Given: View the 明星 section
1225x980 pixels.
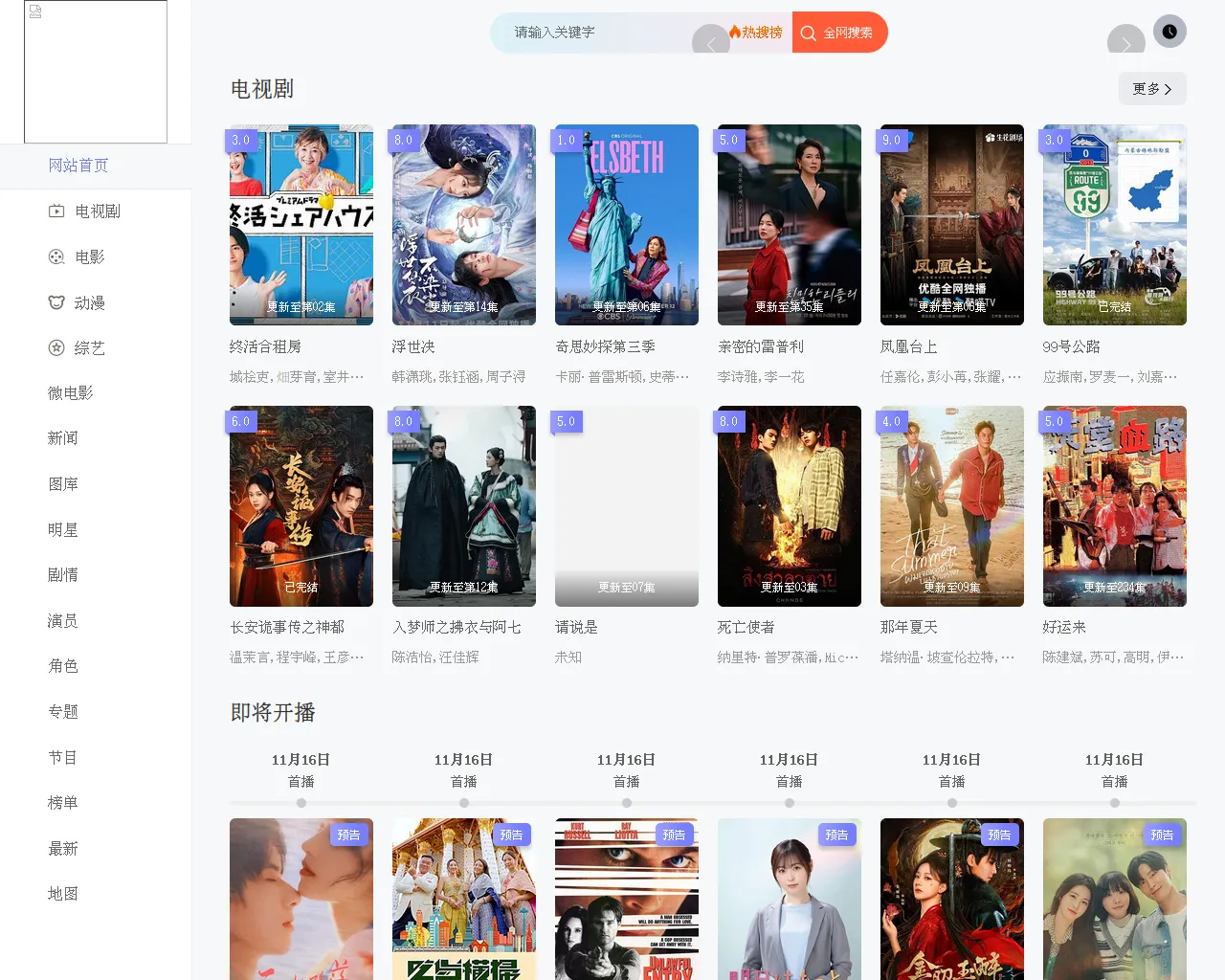Looking at the screenshot, I should 63,530.
